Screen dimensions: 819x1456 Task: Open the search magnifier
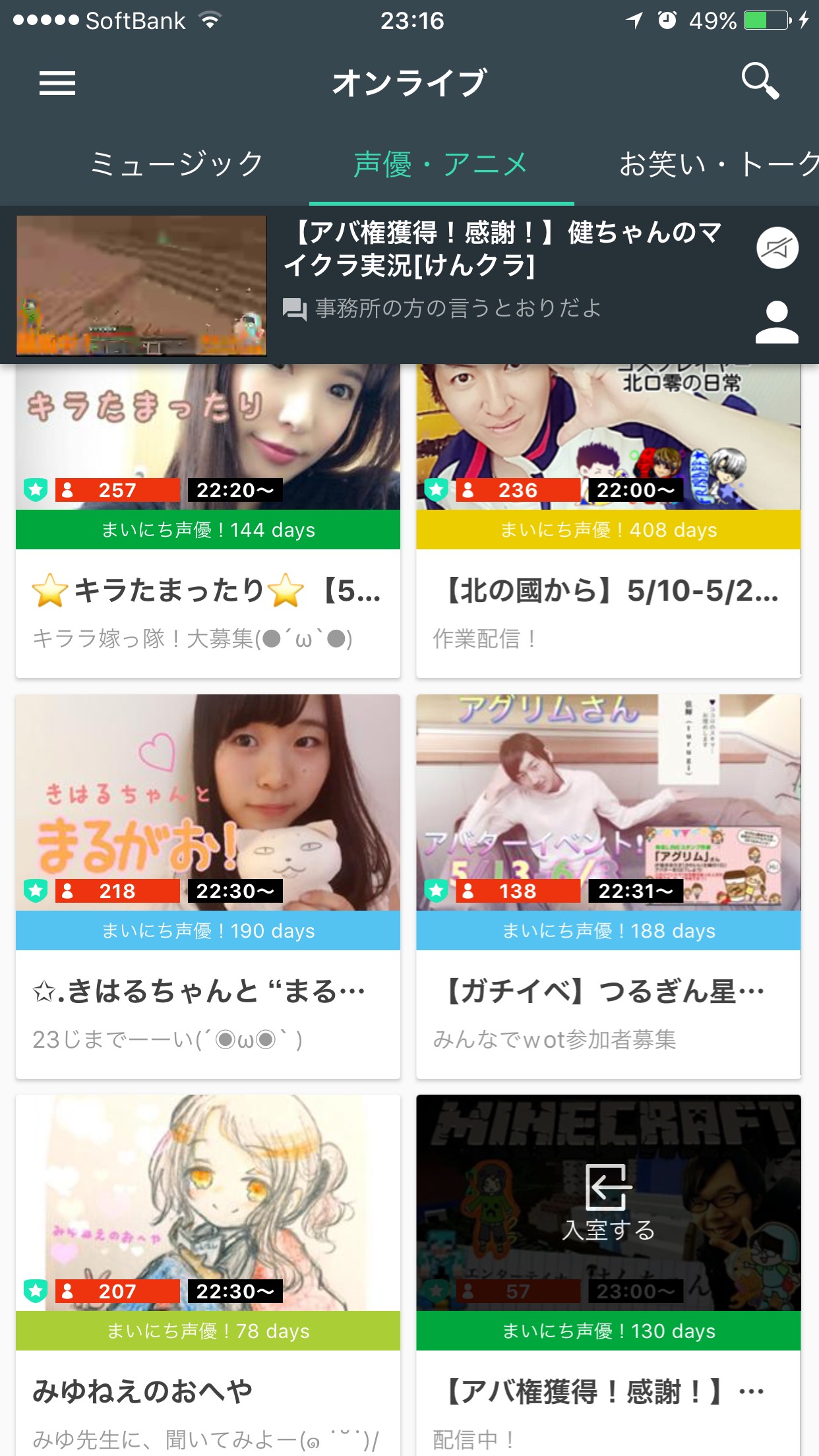click(760, 82)
